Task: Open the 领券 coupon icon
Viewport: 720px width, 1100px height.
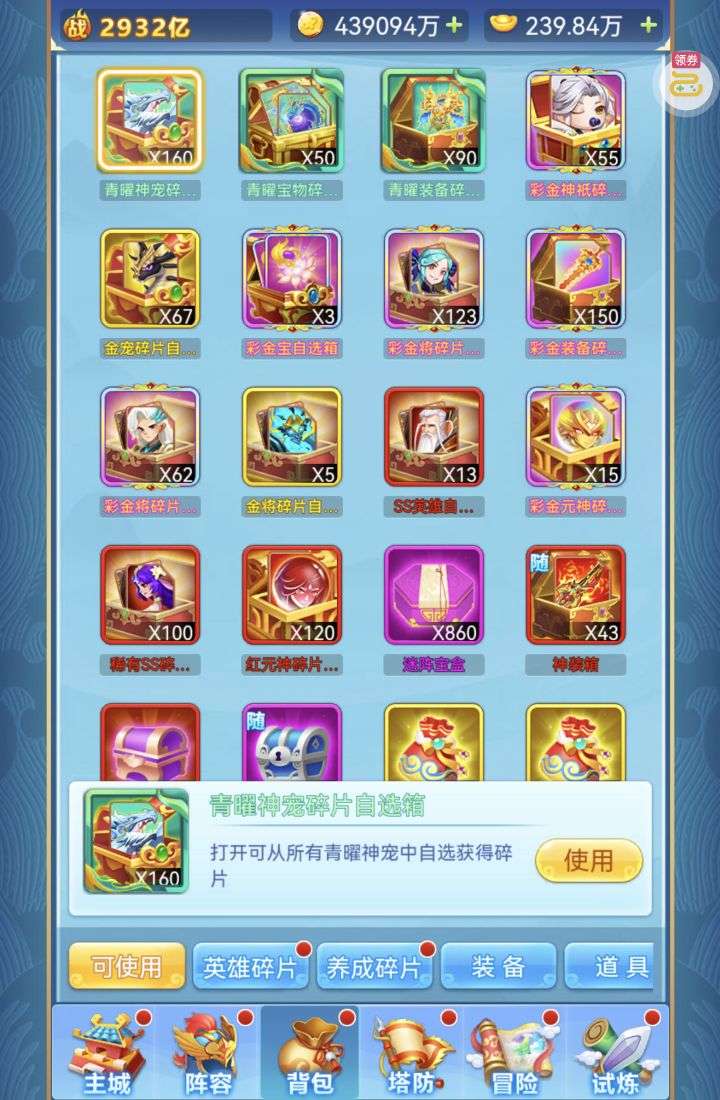Action: coord(685,82)
